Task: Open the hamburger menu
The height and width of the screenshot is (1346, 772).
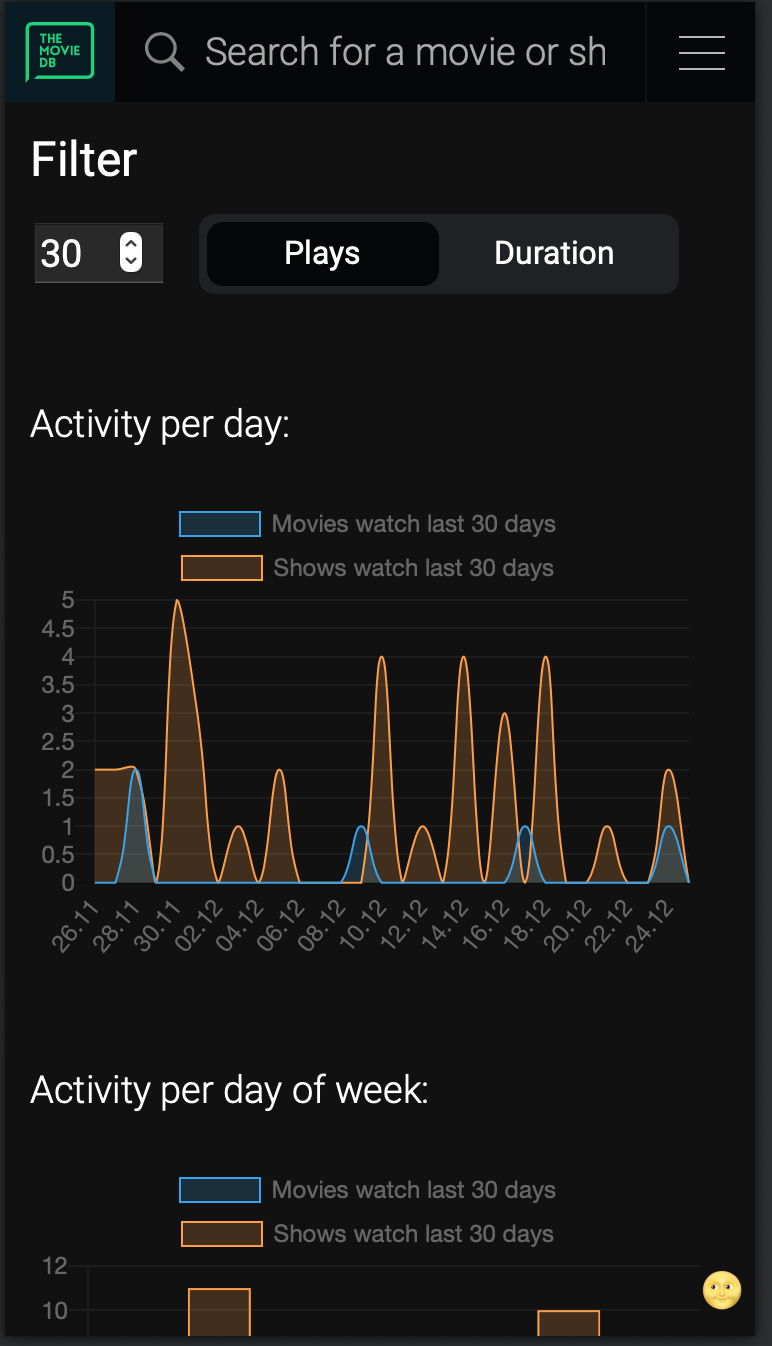Action: point(701,52)
